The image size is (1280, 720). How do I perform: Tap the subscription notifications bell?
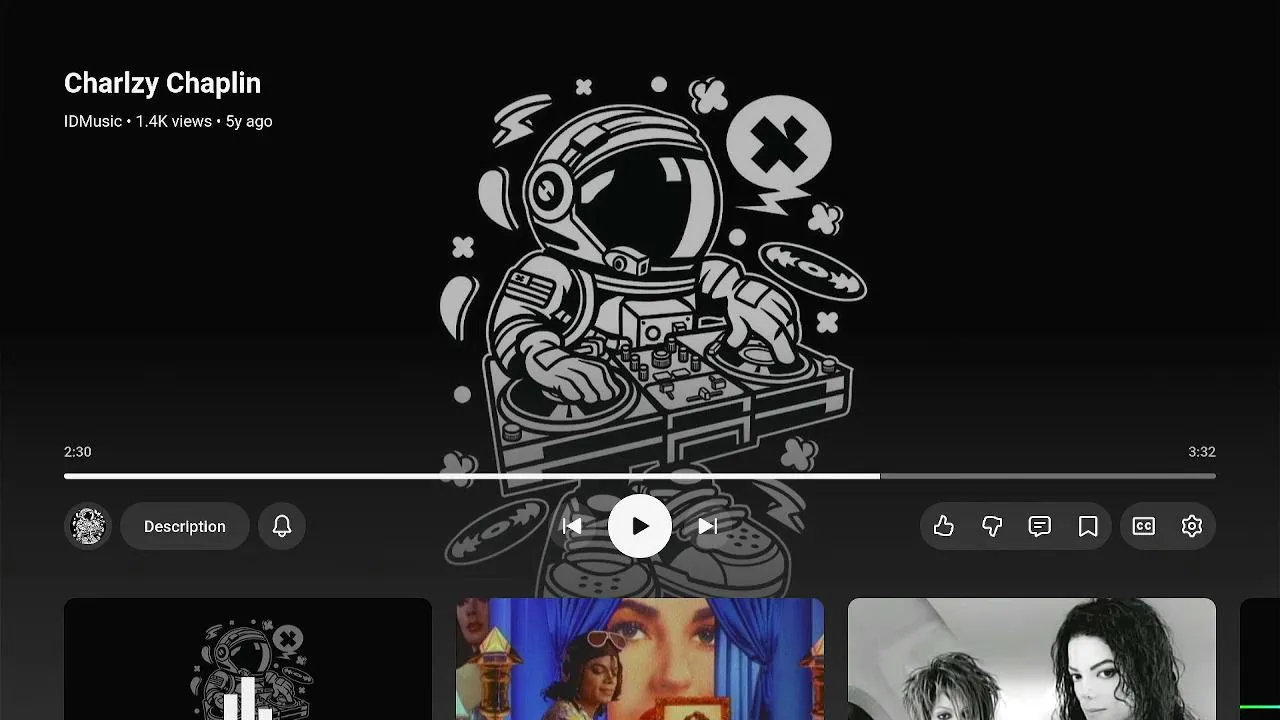click(282, 526)
